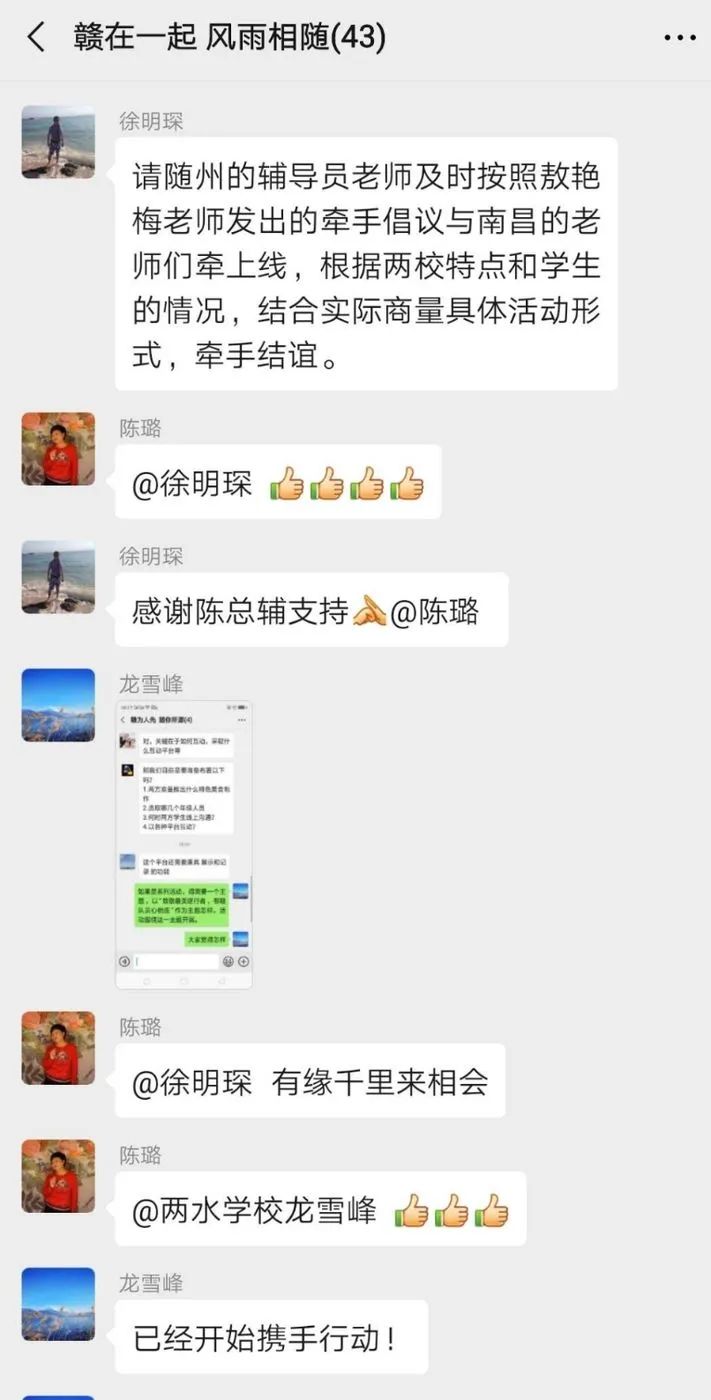The image size is (711, 1400).
Task: Tap 陈璐's avatar beside the 有缘千里来相会 message
Action: pos(58,1048)
